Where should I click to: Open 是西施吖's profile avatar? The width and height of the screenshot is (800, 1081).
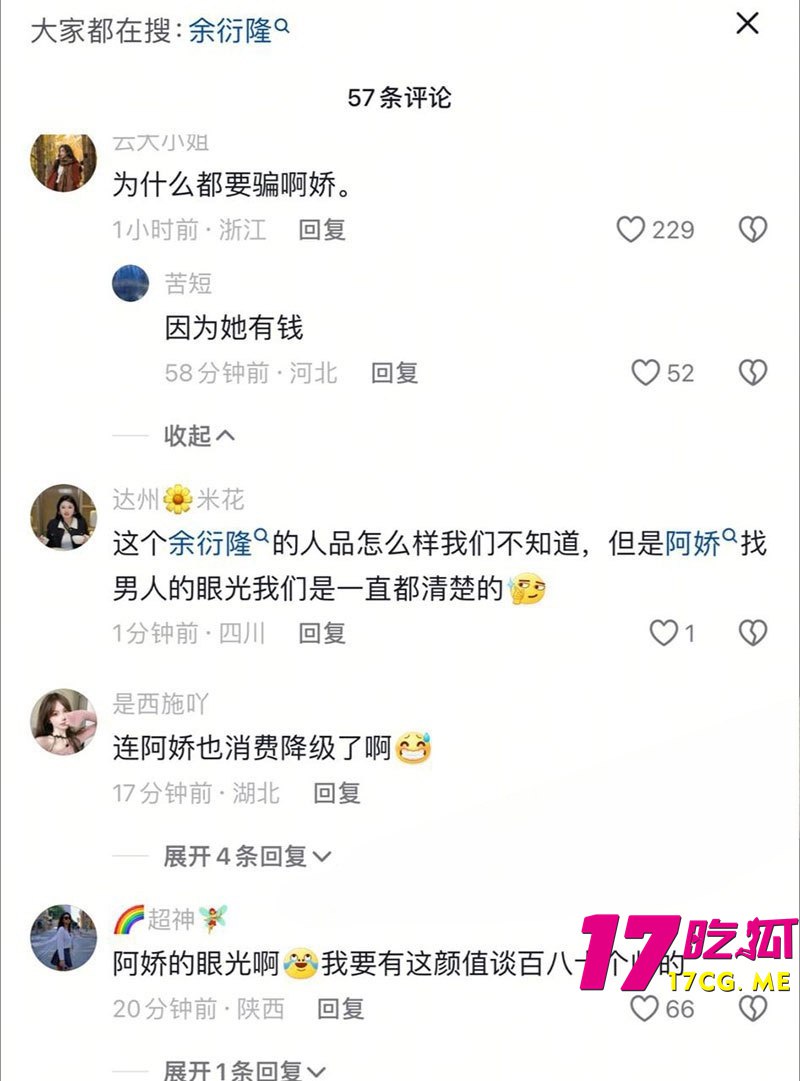[x=63, y=721]
